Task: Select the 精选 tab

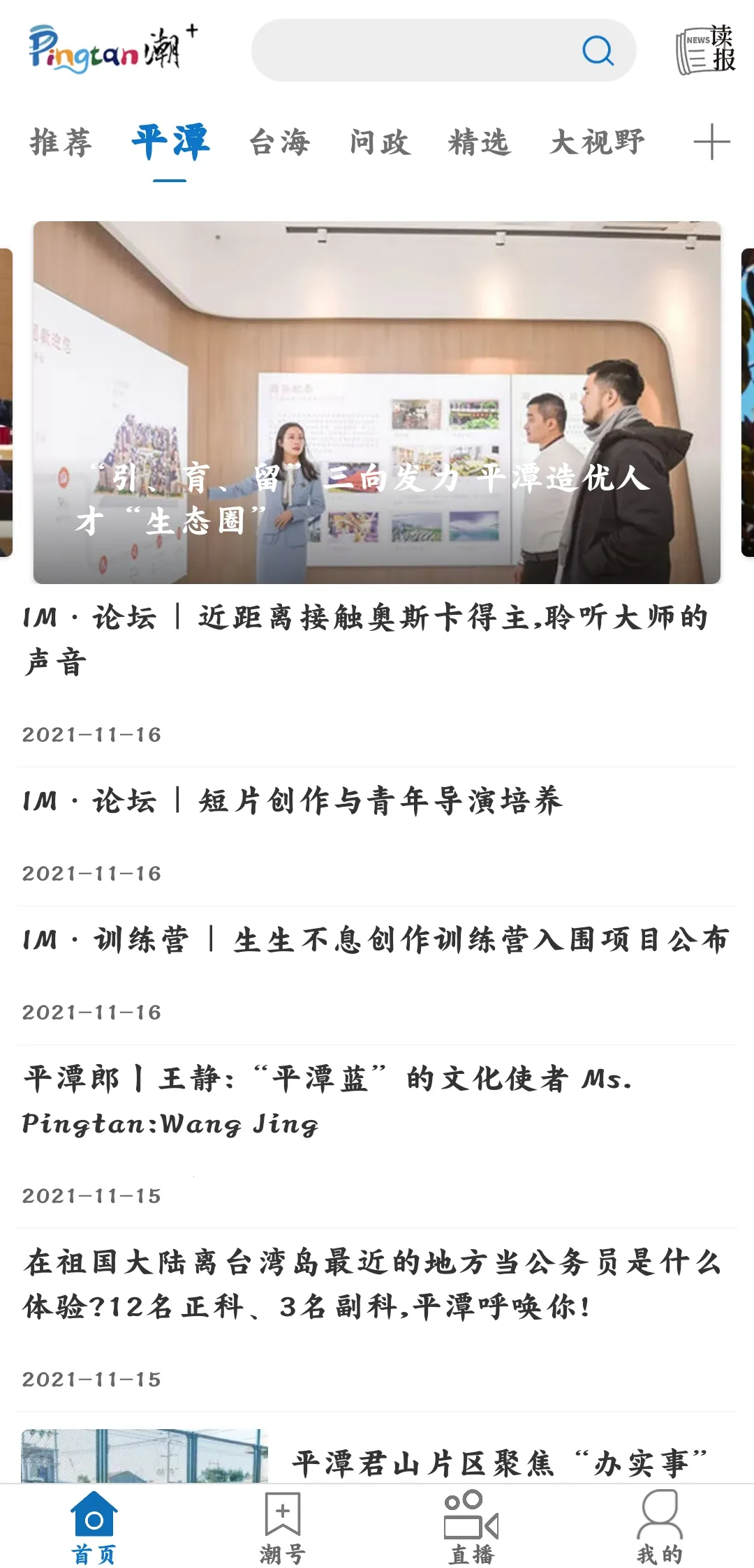Action: point(479,142)
